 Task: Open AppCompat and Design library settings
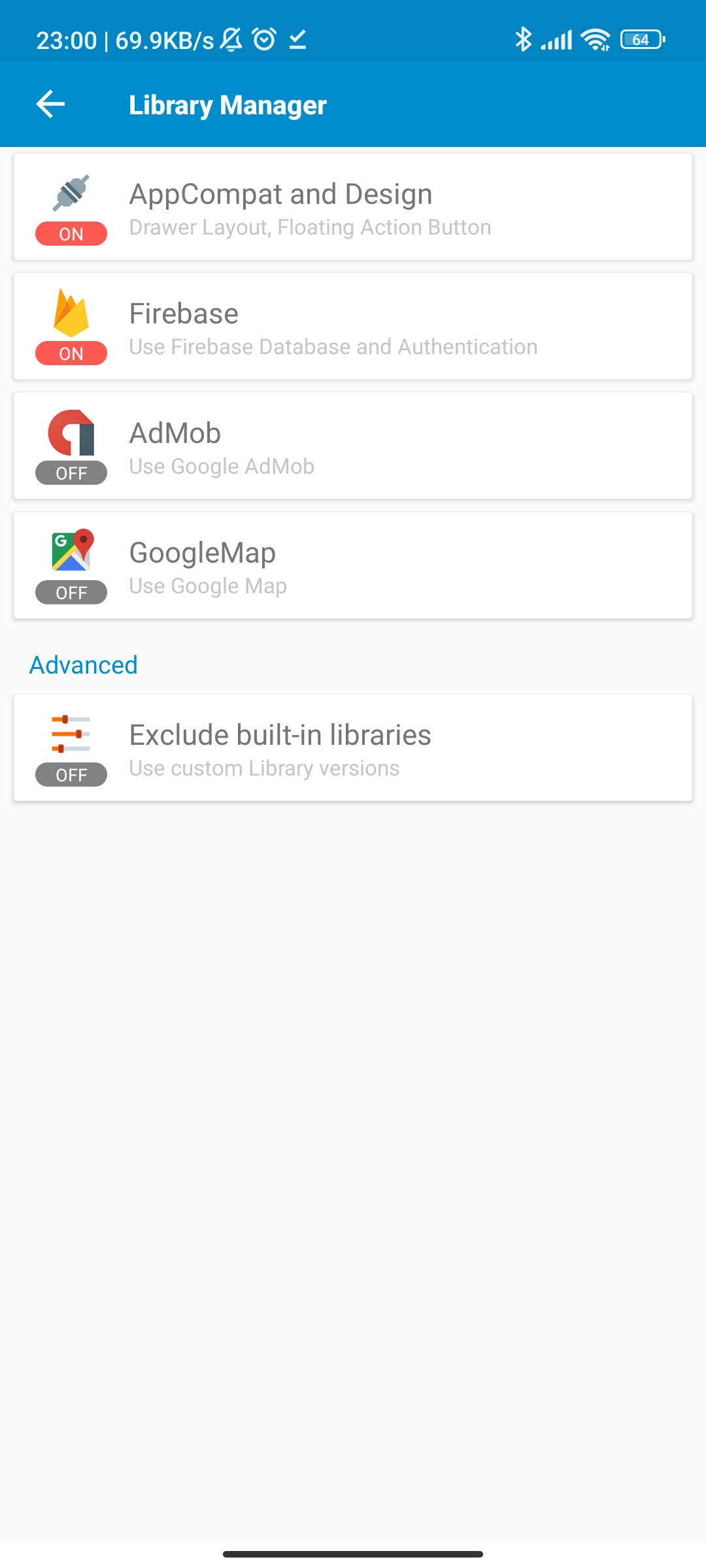353,207
